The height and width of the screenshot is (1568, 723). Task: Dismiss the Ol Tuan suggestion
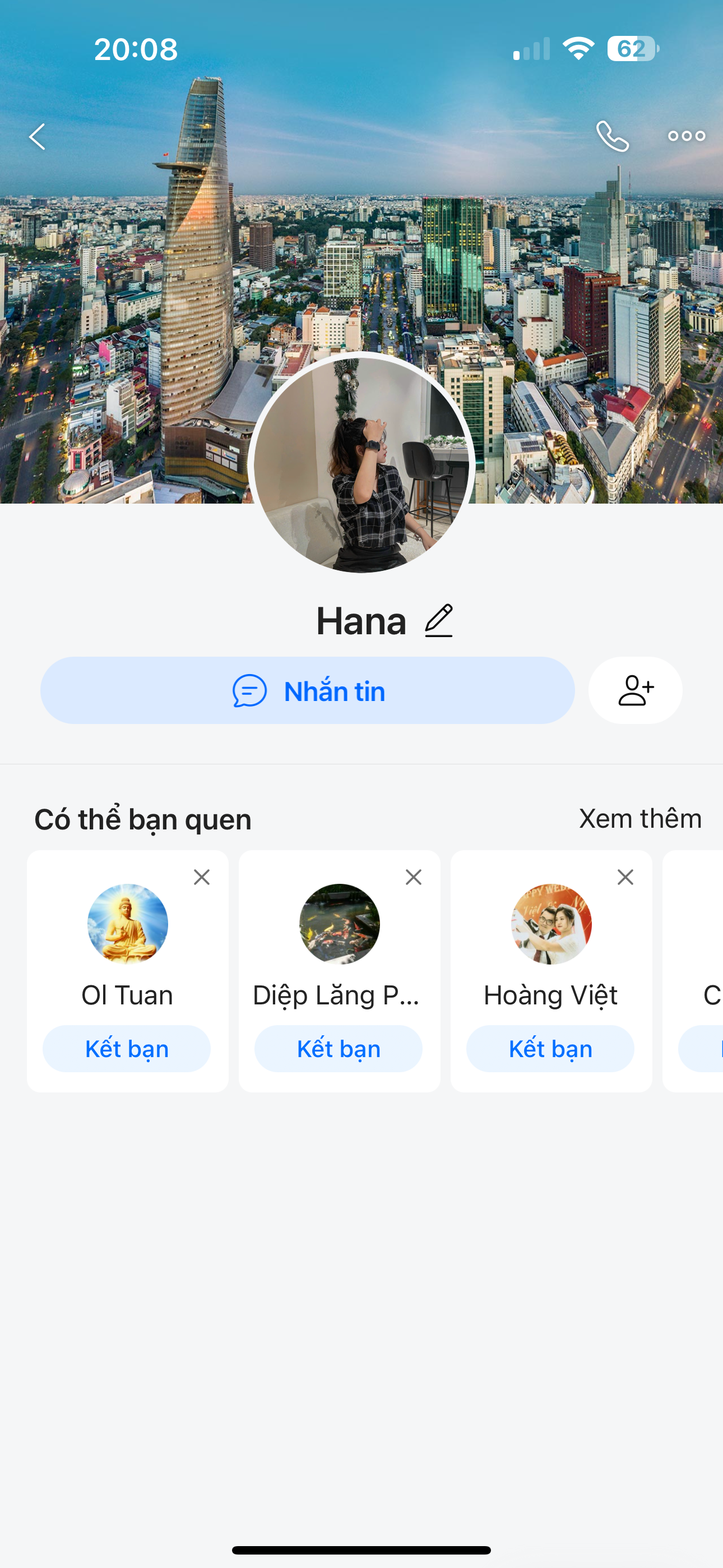201,877
